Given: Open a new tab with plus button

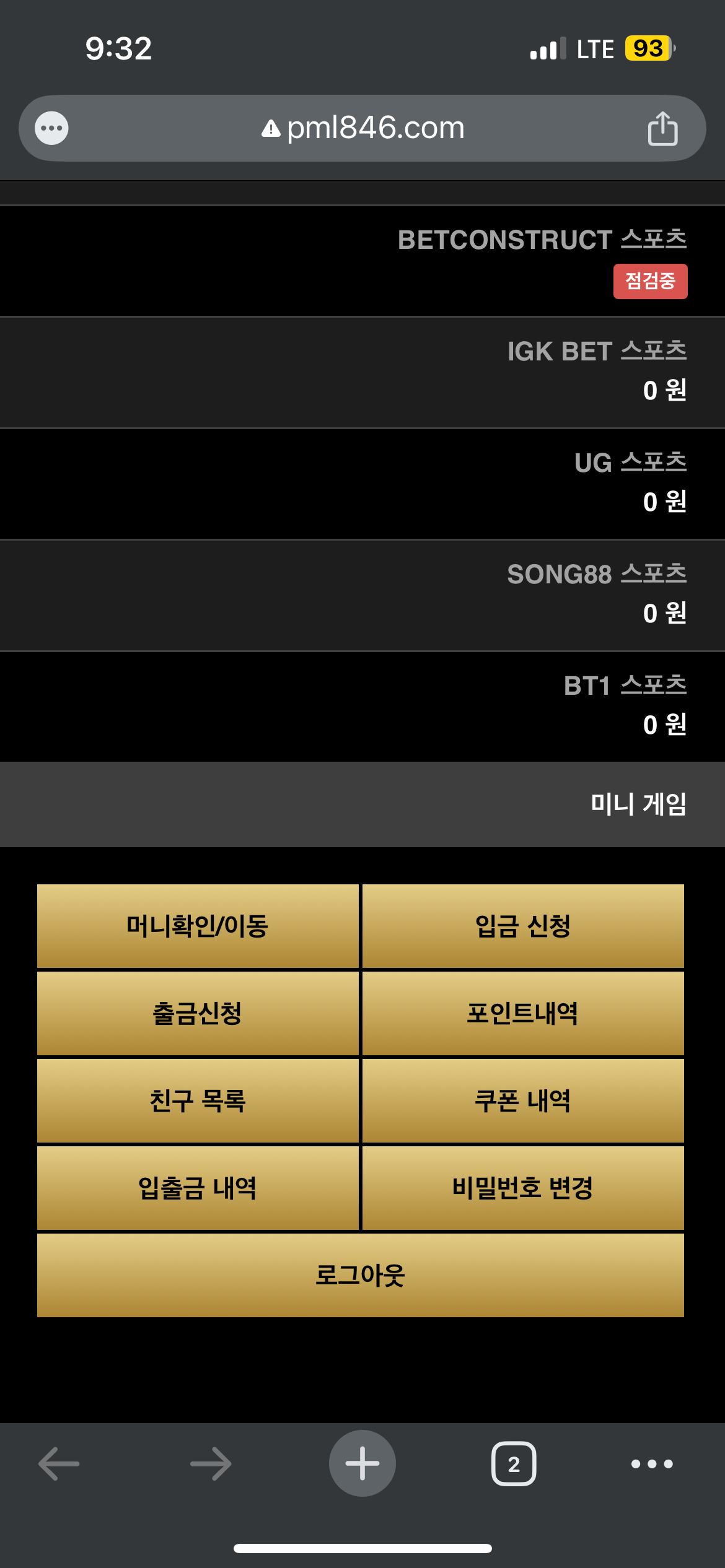Looking at the screenshot, I should [362, 1463].
